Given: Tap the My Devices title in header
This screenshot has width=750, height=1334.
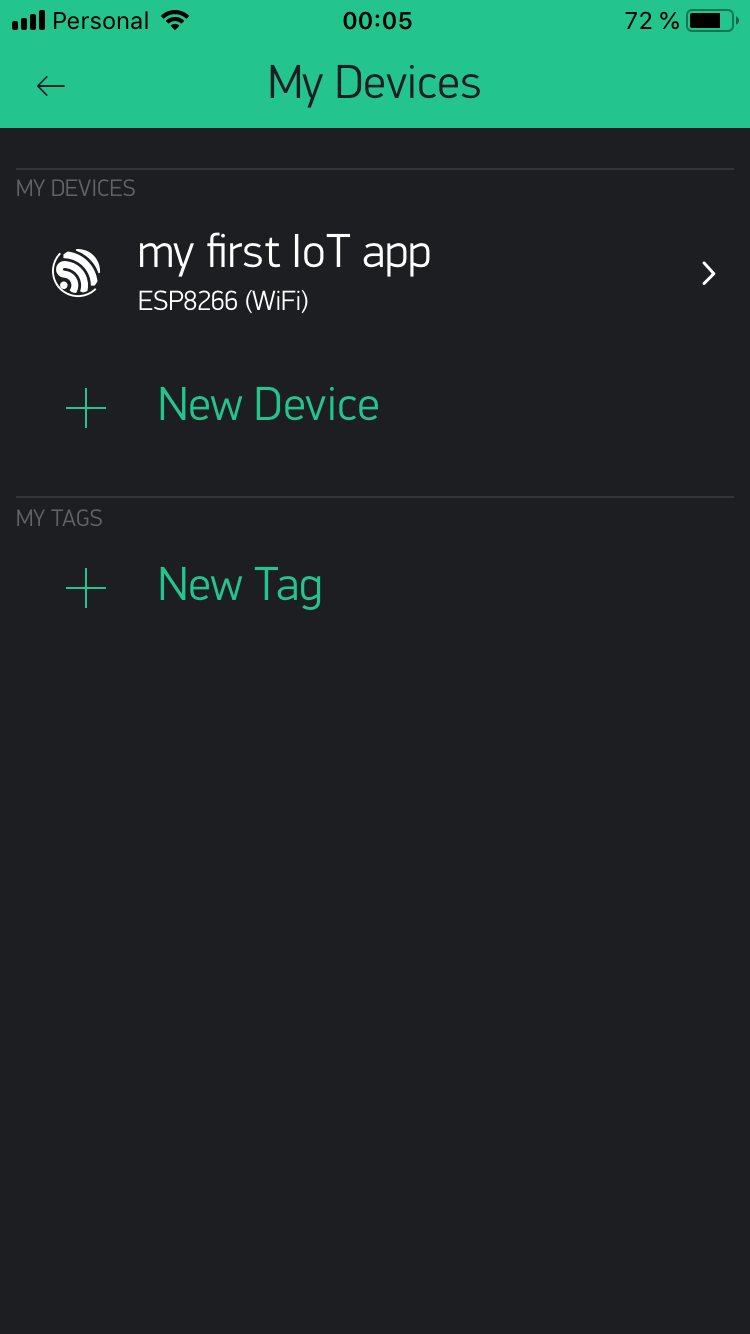Looking at the screenshot, I should pyautogui.click(x=374, y=84).
